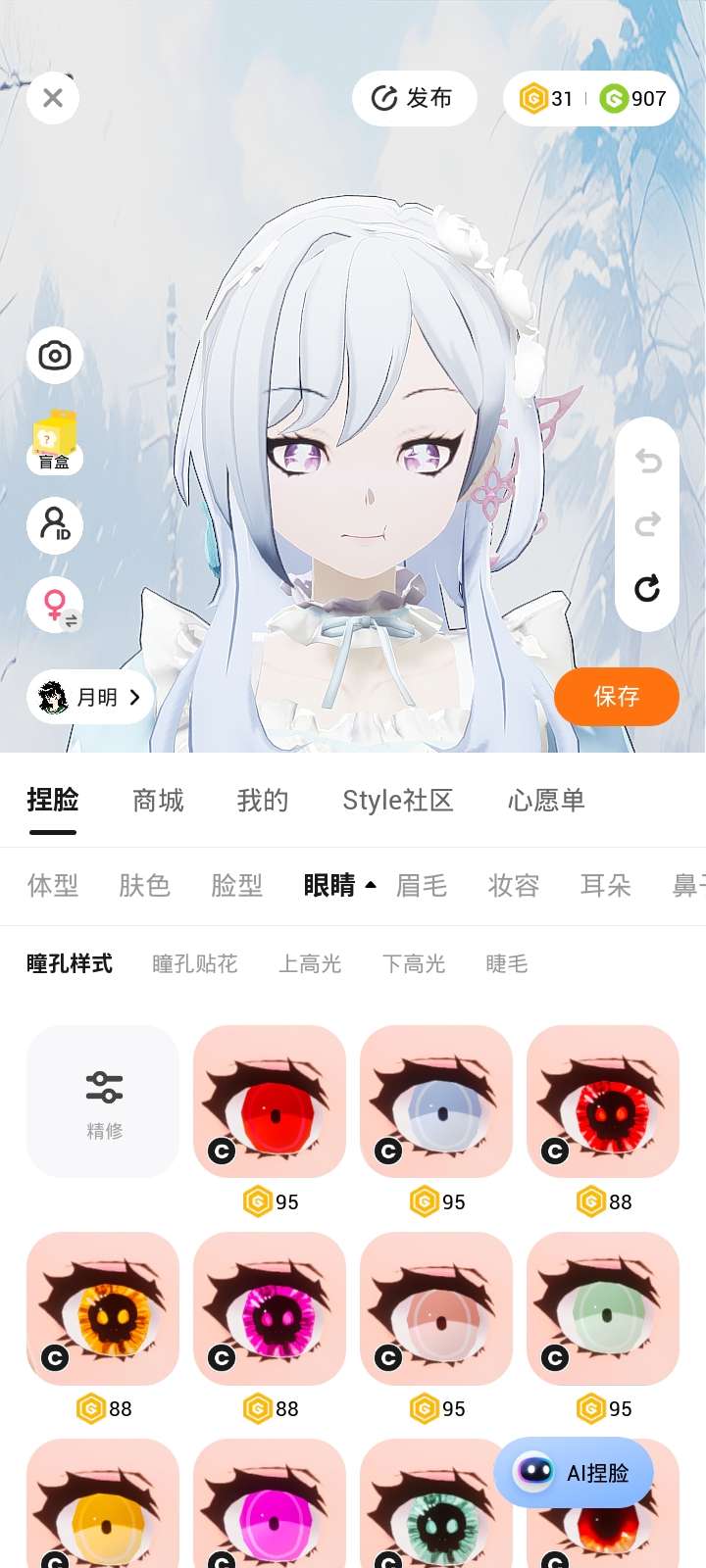Reset the avatar with the refresh icon
706x1568 pixels.
(647, 589)
